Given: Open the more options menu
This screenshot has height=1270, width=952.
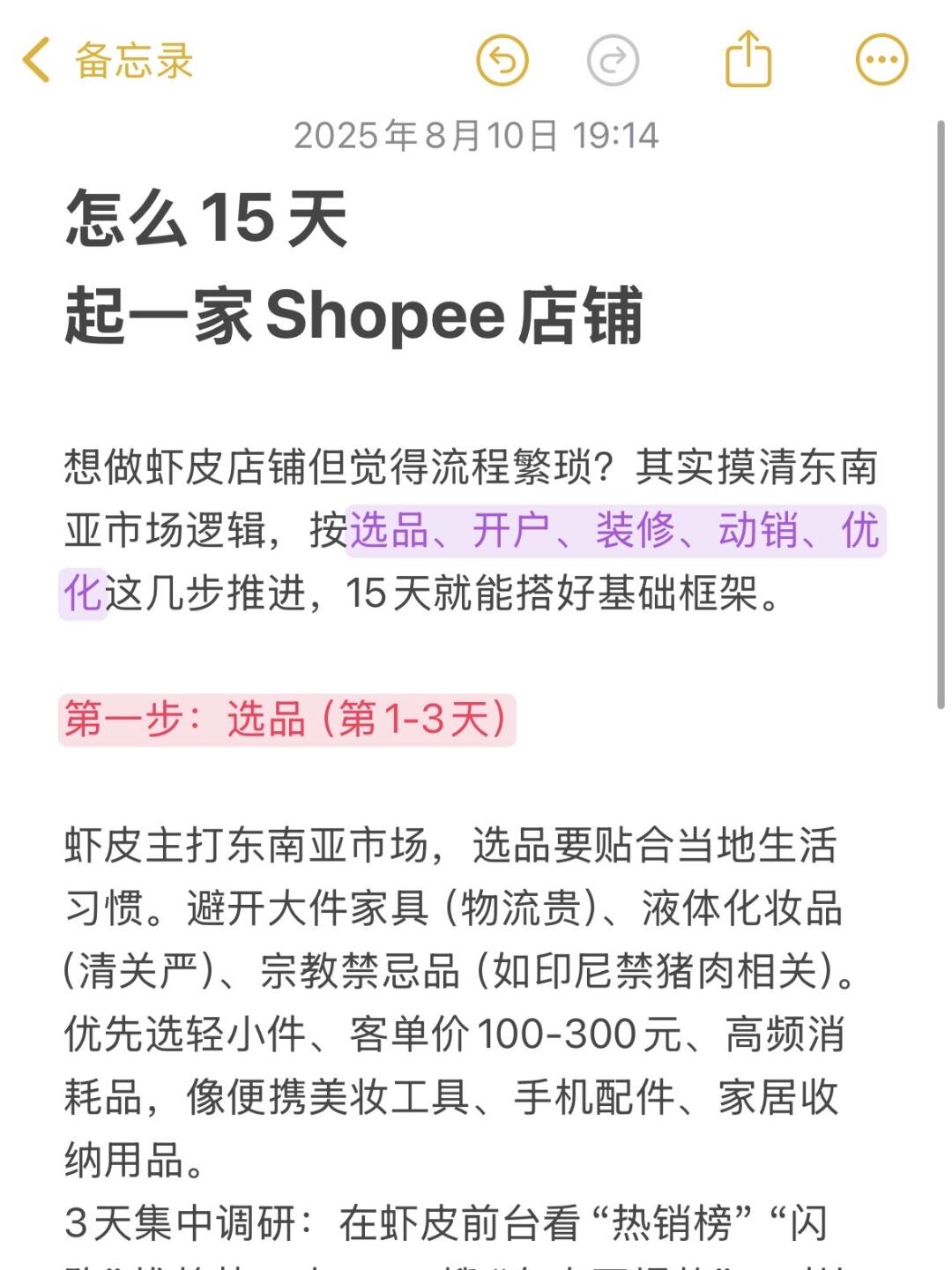Looking at the screenshot, I should (881, 61).
